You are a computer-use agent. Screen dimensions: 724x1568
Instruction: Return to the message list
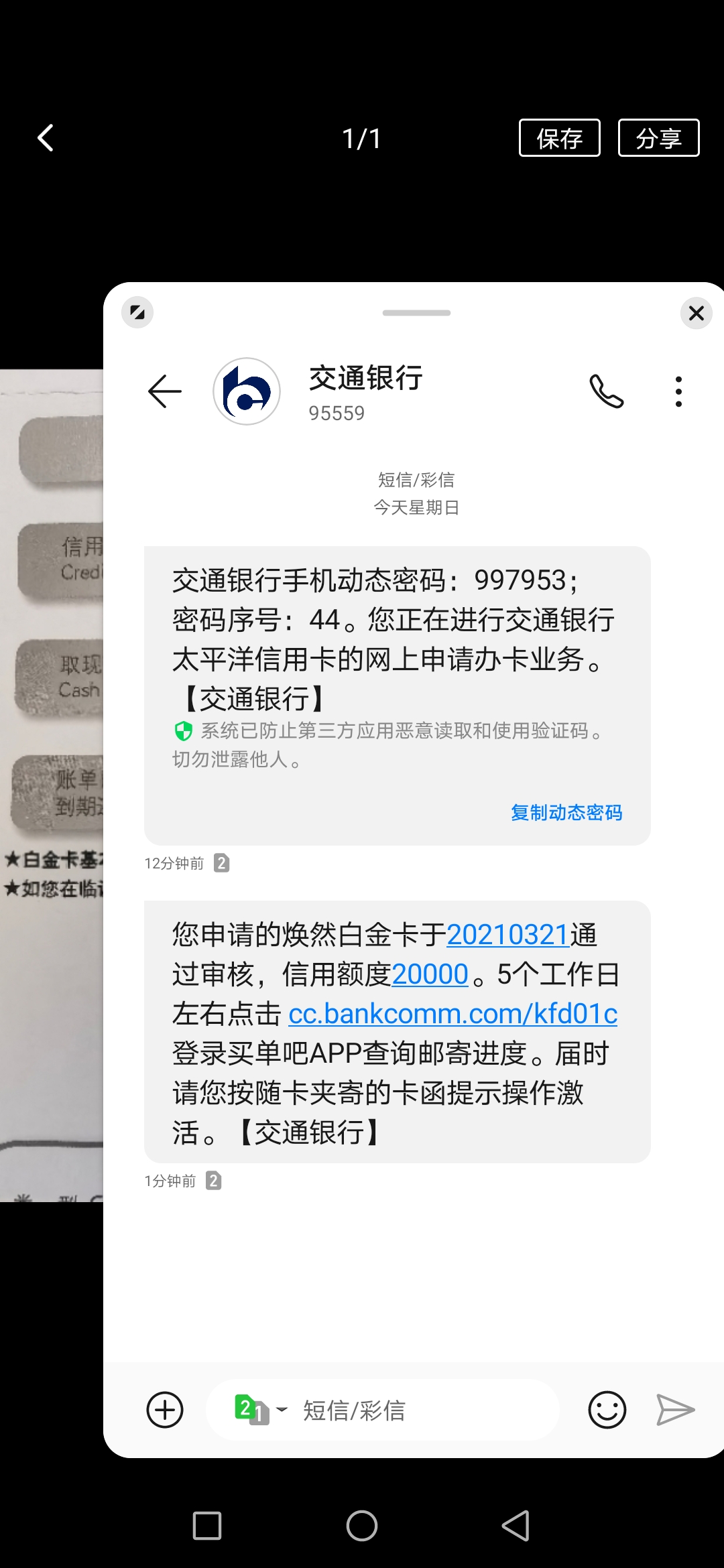[x=165, y=391]
